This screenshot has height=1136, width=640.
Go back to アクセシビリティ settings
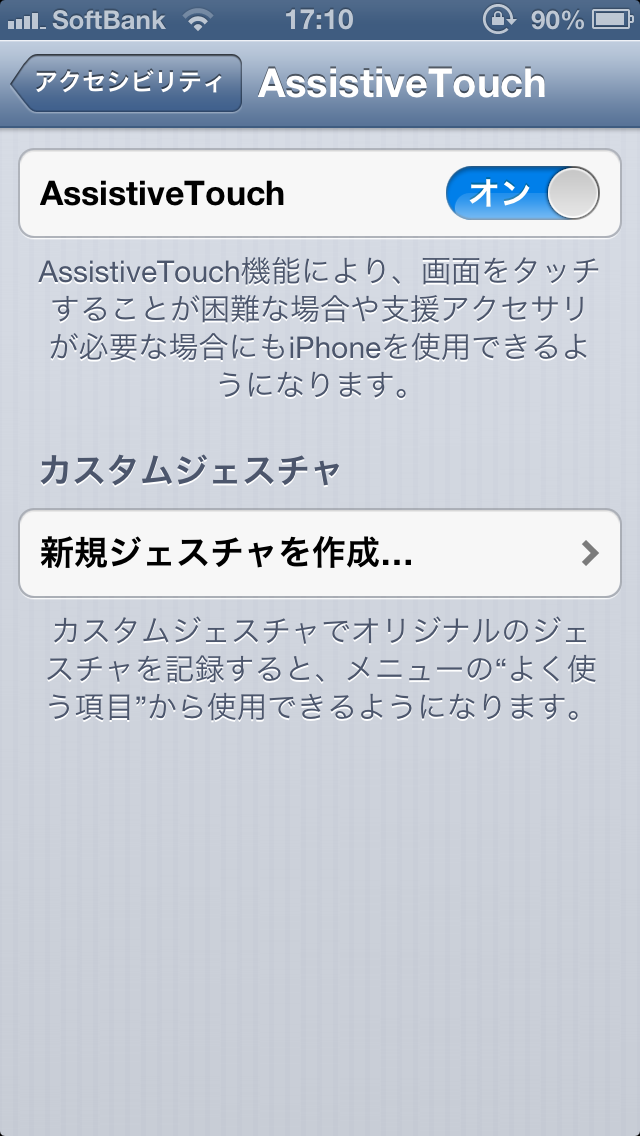coord(126,83)
